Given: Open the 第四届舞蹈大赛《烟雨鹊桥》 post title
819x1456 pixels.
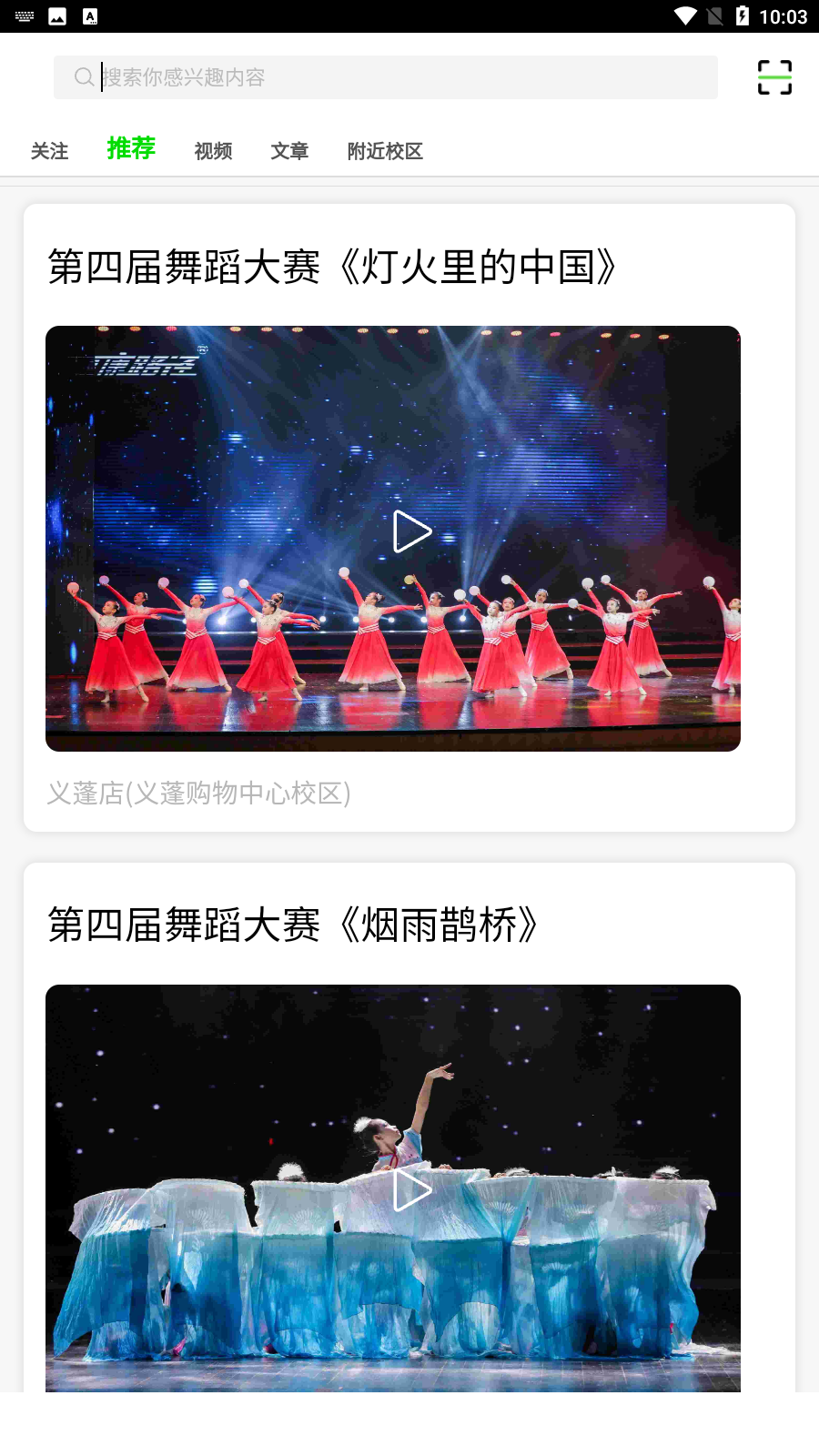Looking at the screenshot, I should (293, 925).
